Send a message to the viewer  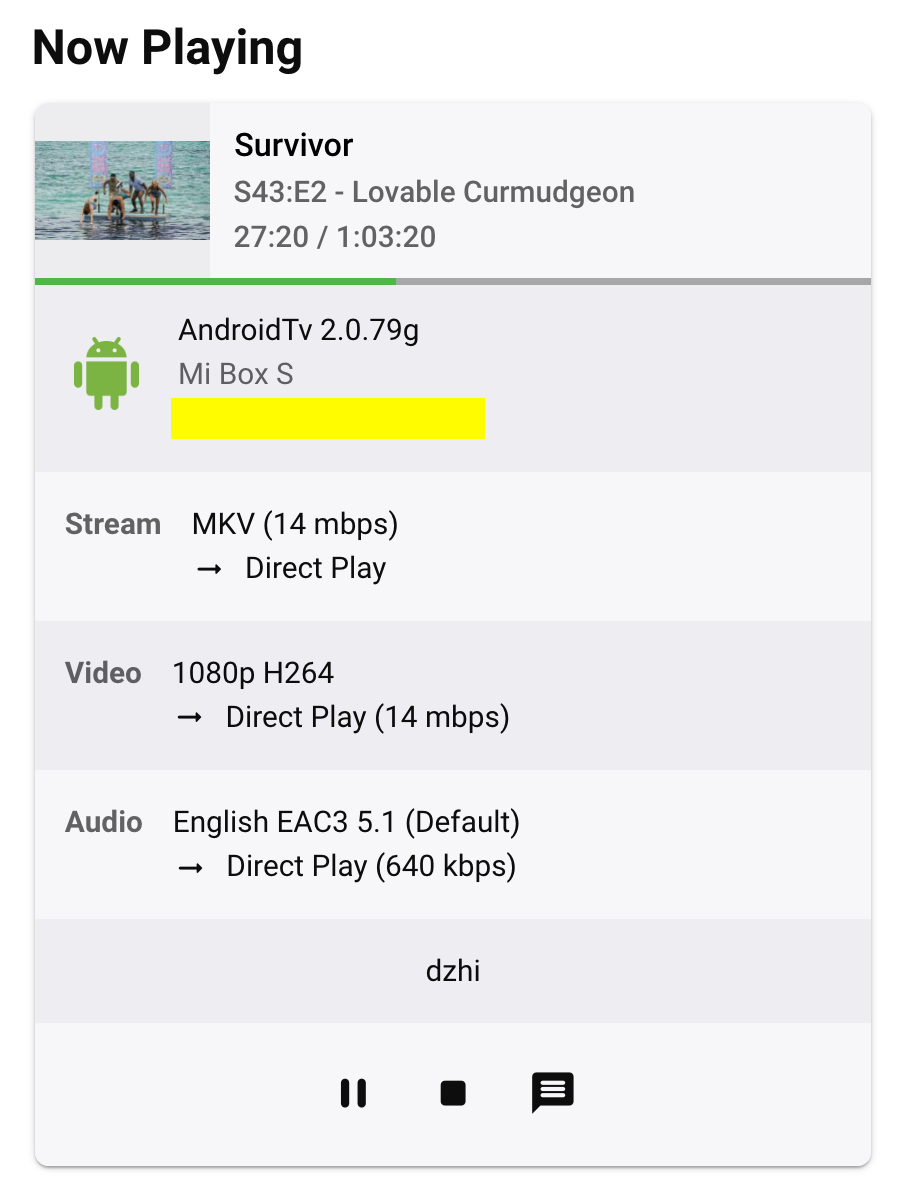tap(552, 1093)
